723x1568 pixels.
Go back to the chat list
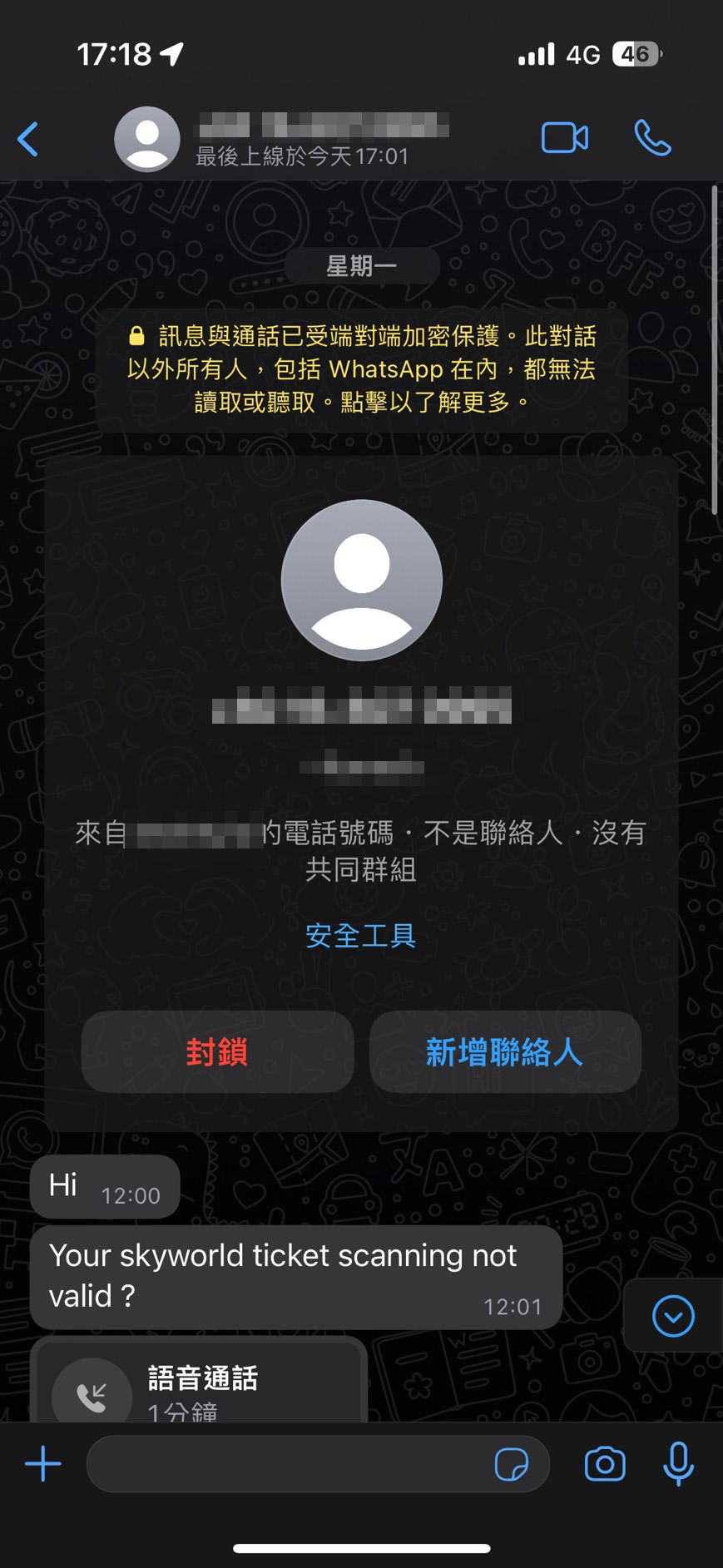[x=28, y=139]
